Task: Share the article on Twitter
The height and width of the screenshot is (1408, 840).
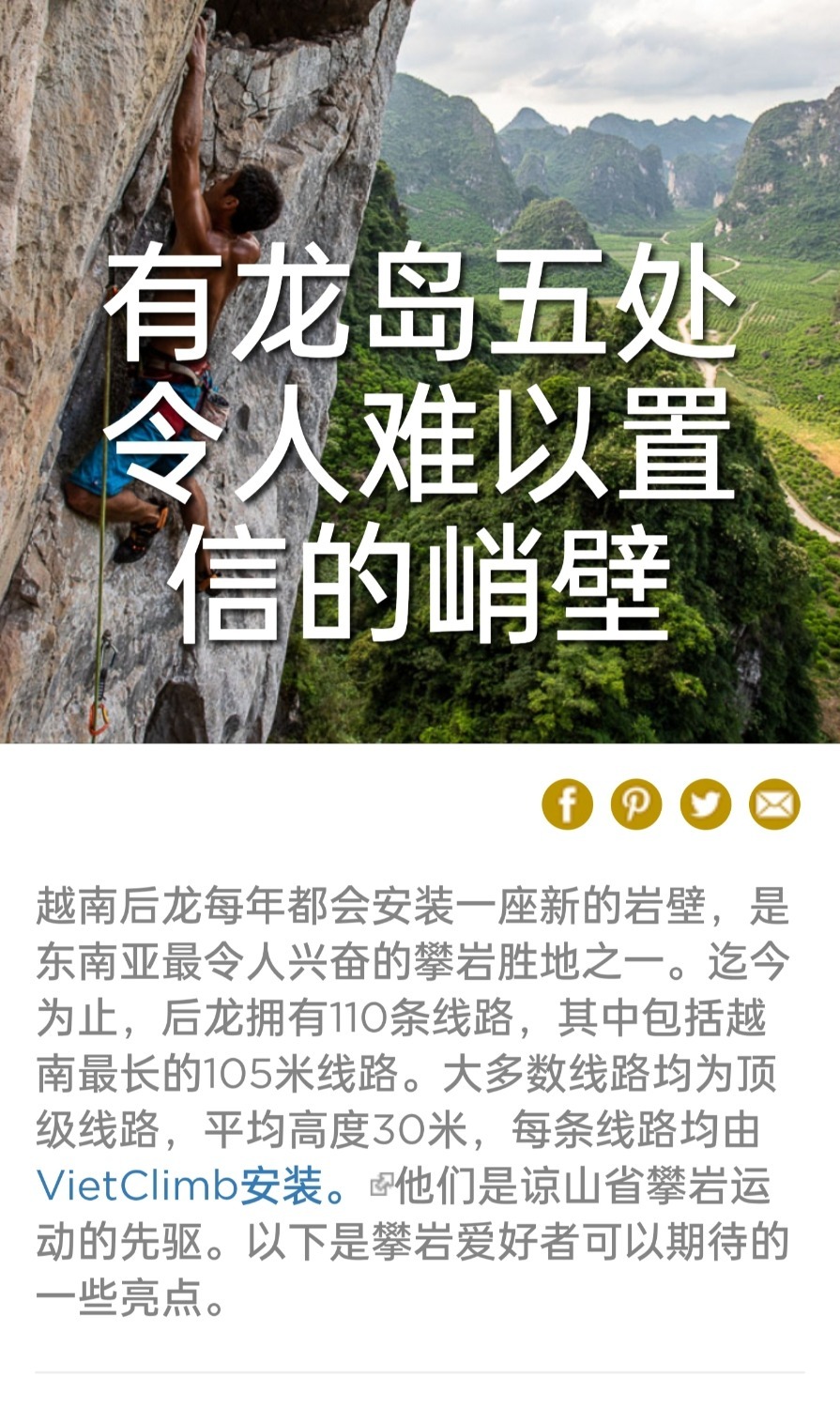Action: point(705,804)
